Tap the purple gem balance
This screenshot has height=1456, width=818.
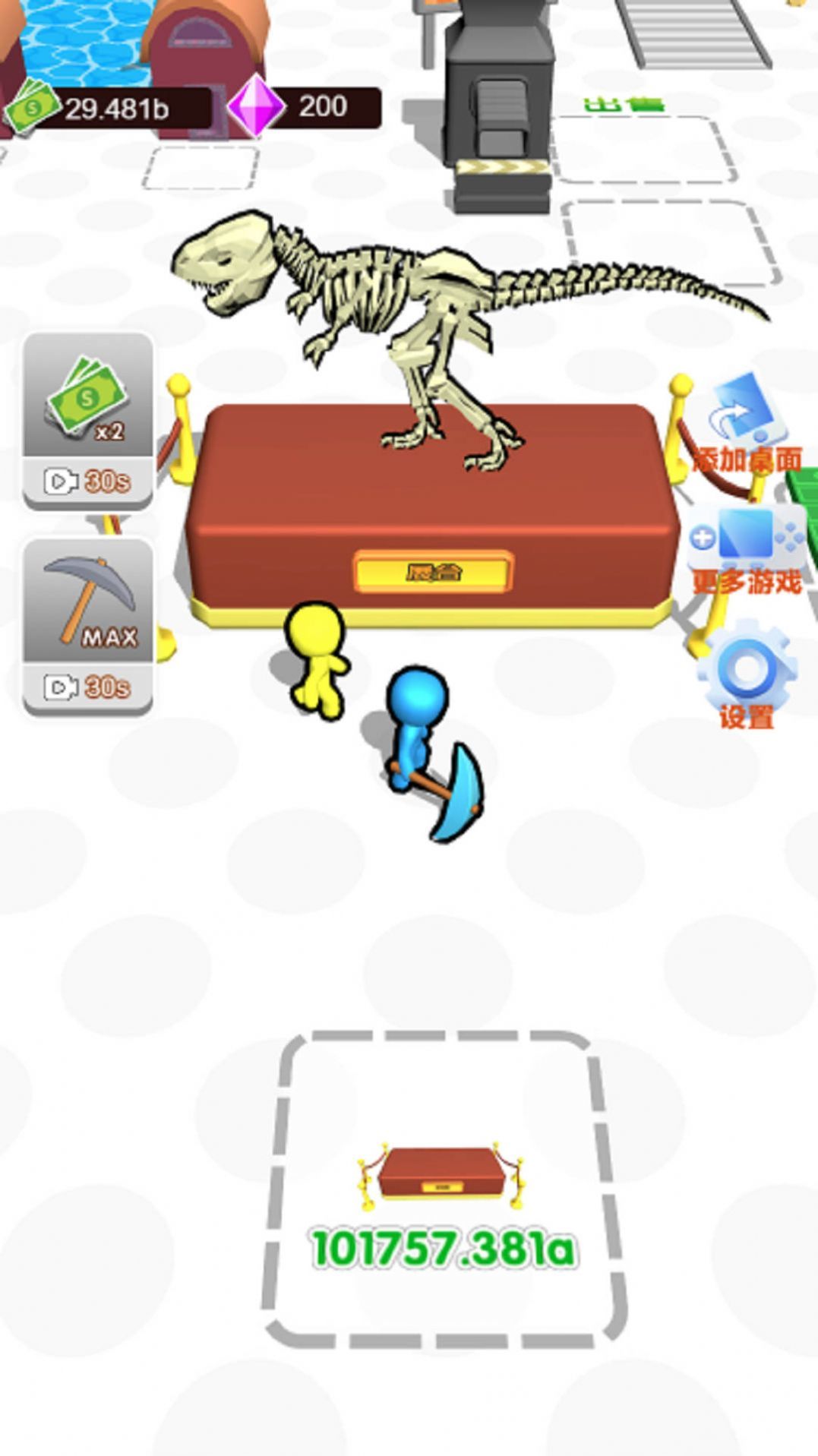(x=305, y=107)
